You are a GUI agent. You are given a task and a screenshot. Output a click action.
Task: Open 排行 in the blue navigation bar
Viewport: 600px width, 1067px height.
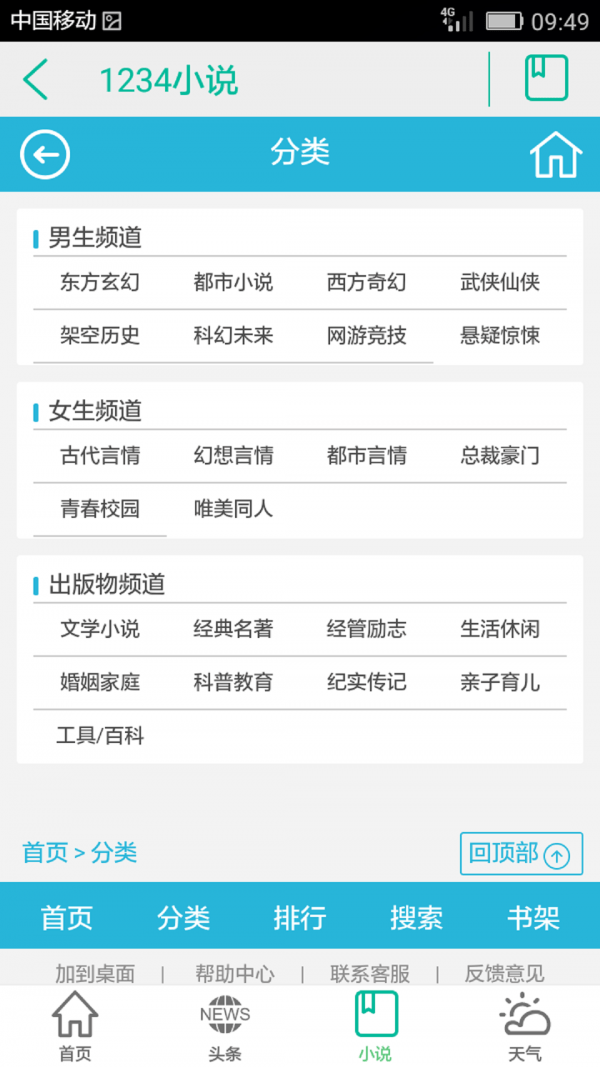pos(300,917)
